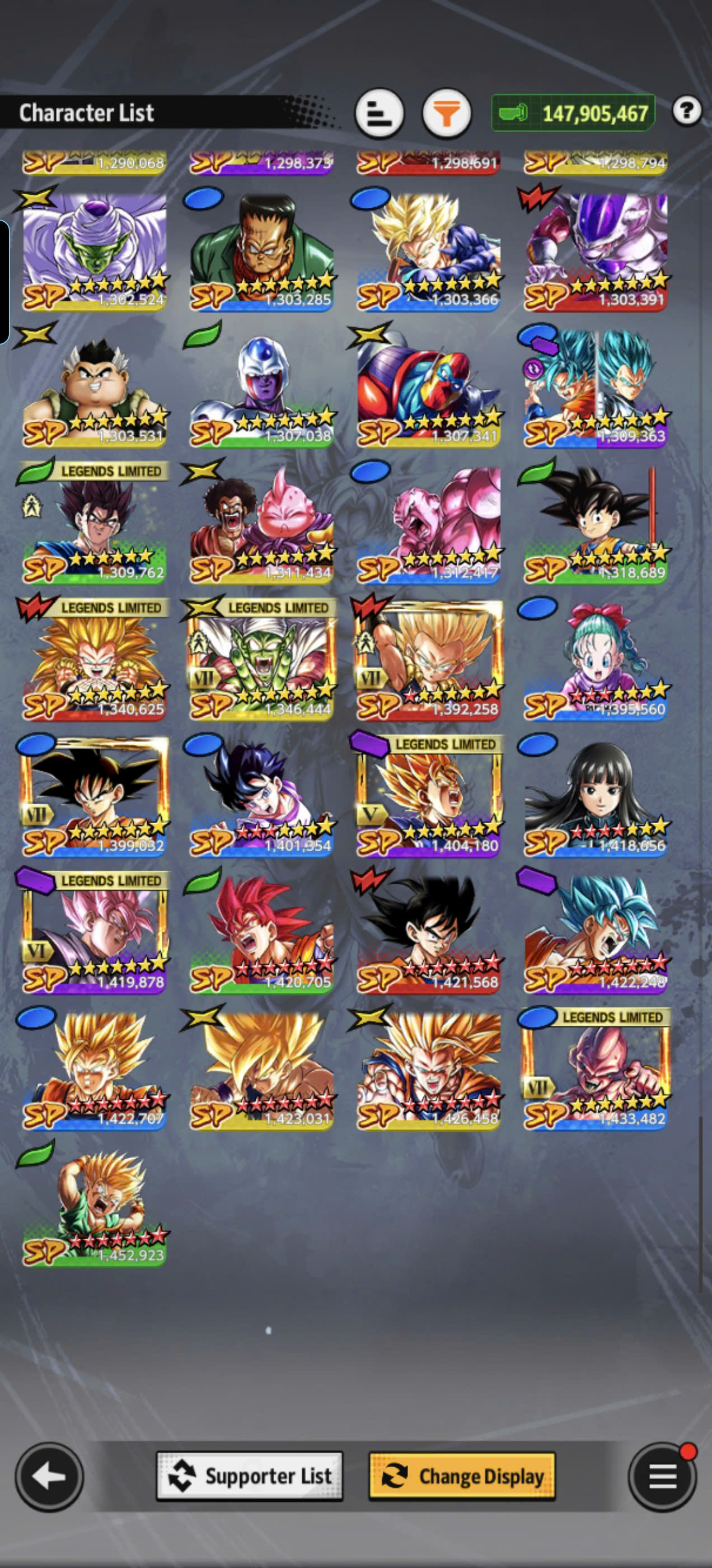Open the character card rated 1,309,363
This screenshot has width=712, height=1568.
(594, 386)
